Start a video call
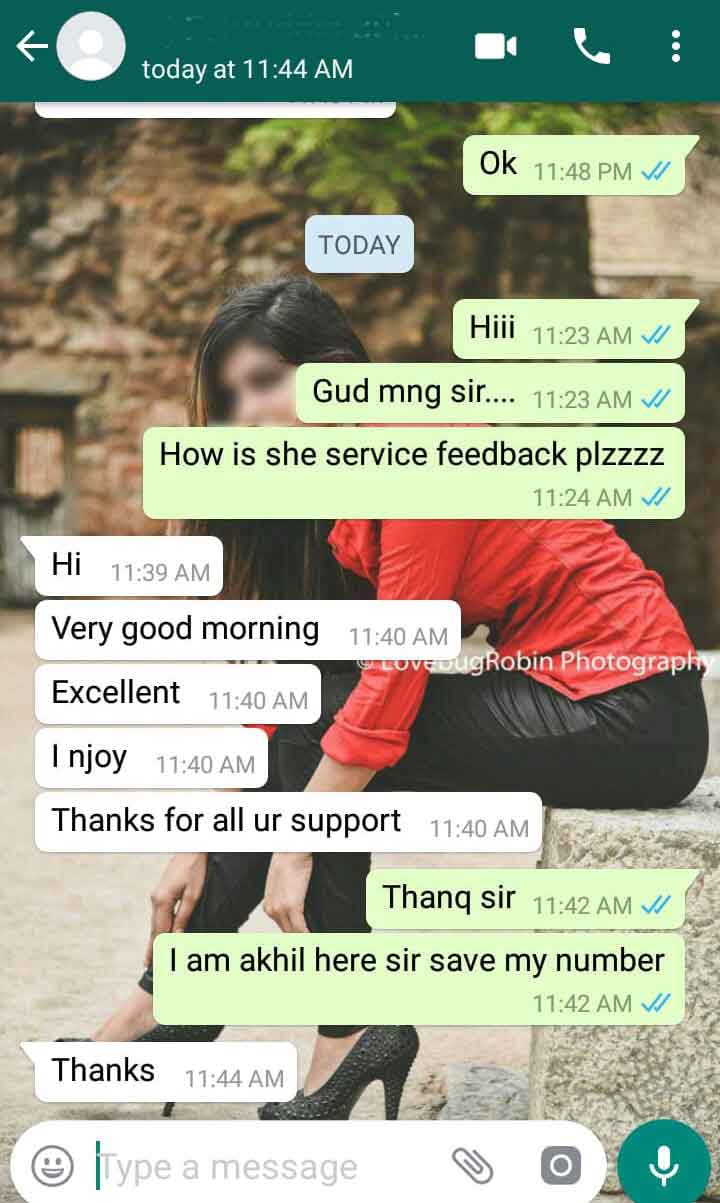 coord(495,46)
